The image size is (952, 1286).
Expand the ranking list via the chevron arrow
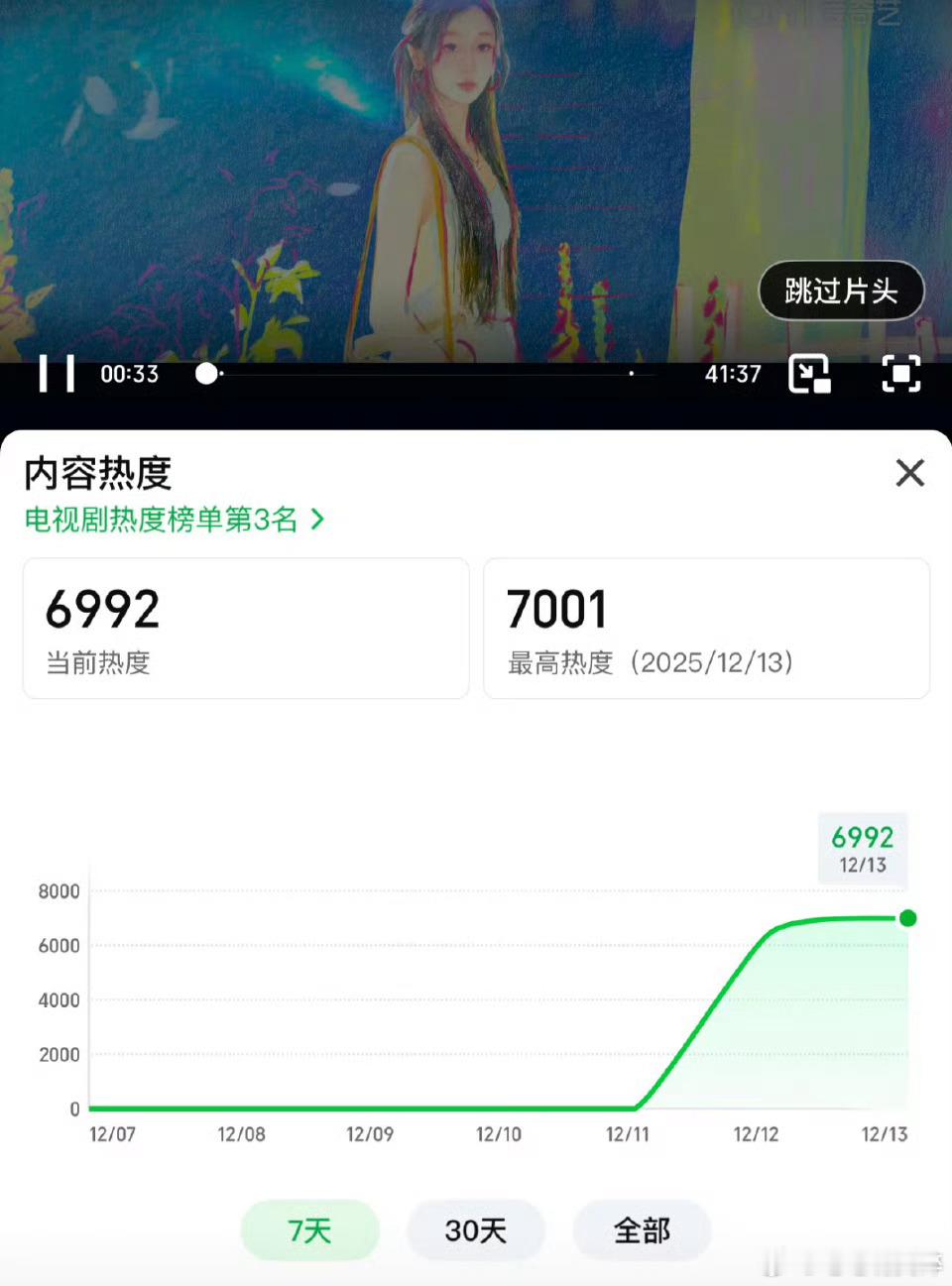318,520
